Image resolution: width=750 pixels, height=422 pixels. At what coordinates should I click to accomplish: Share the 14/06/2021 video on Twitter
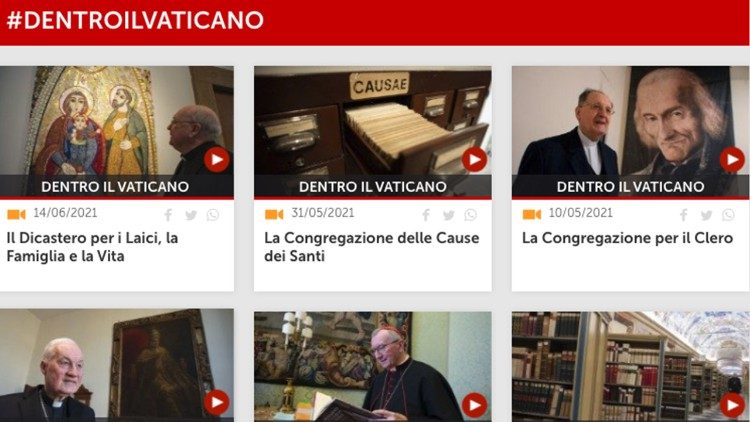[x=191, y=215]
